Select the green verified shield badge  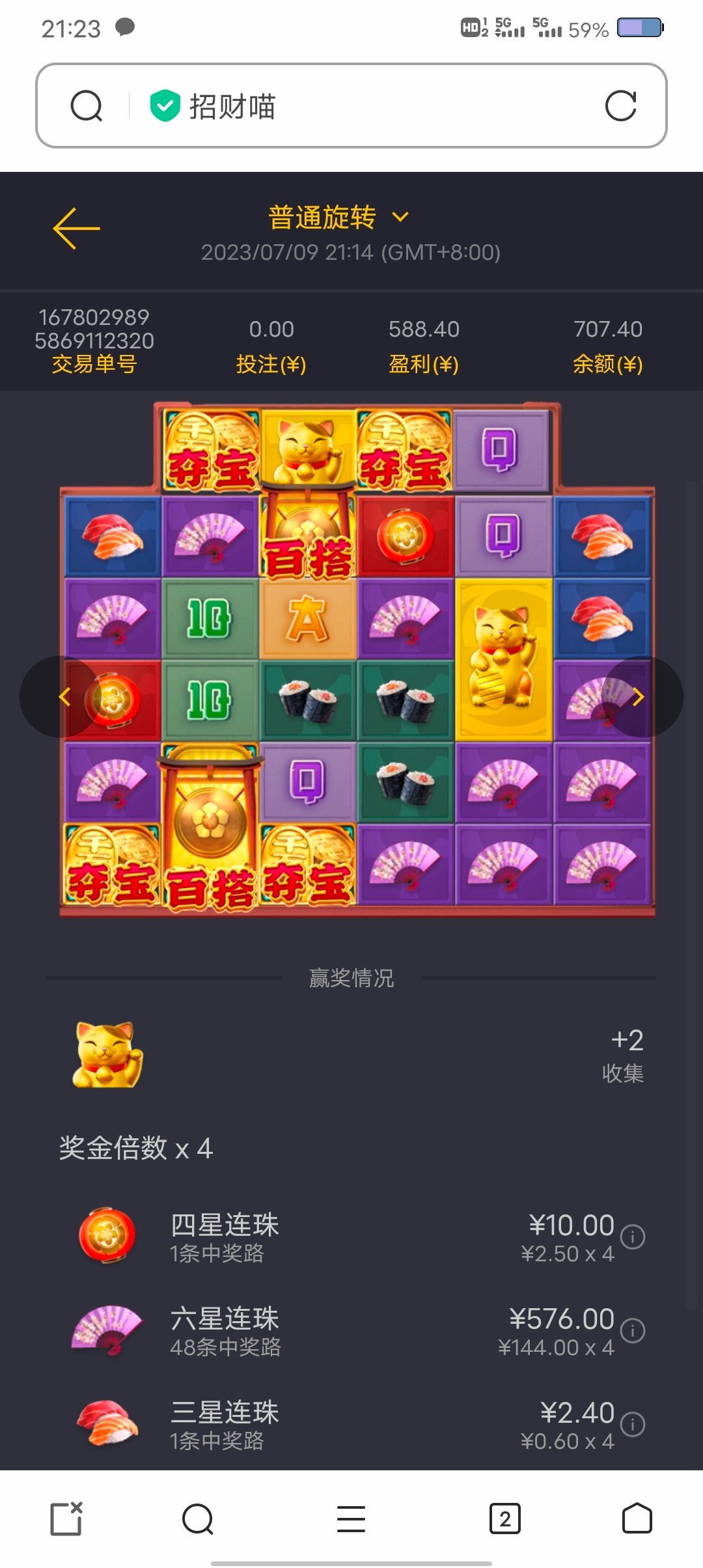165,104
